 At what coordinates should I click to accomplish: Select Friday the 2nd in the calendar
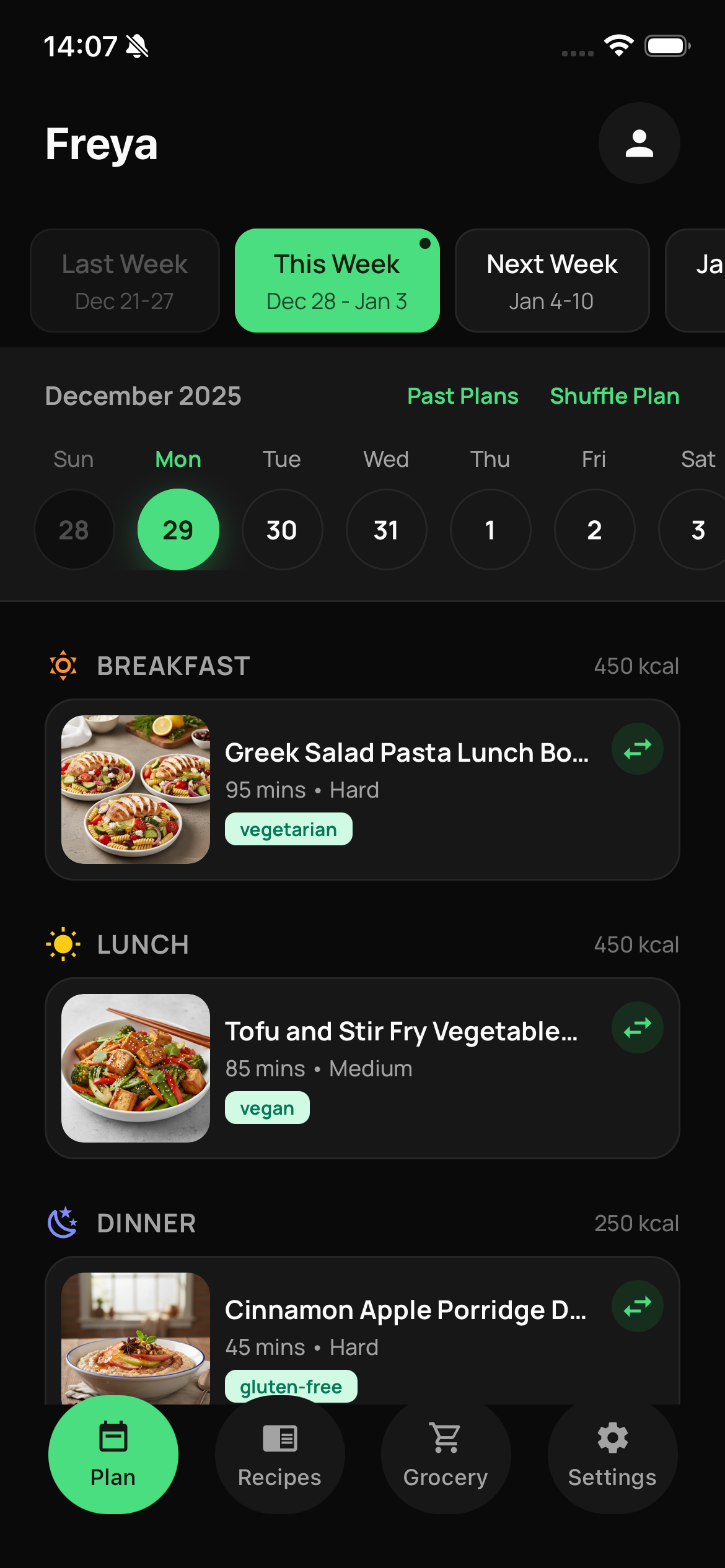594,530
